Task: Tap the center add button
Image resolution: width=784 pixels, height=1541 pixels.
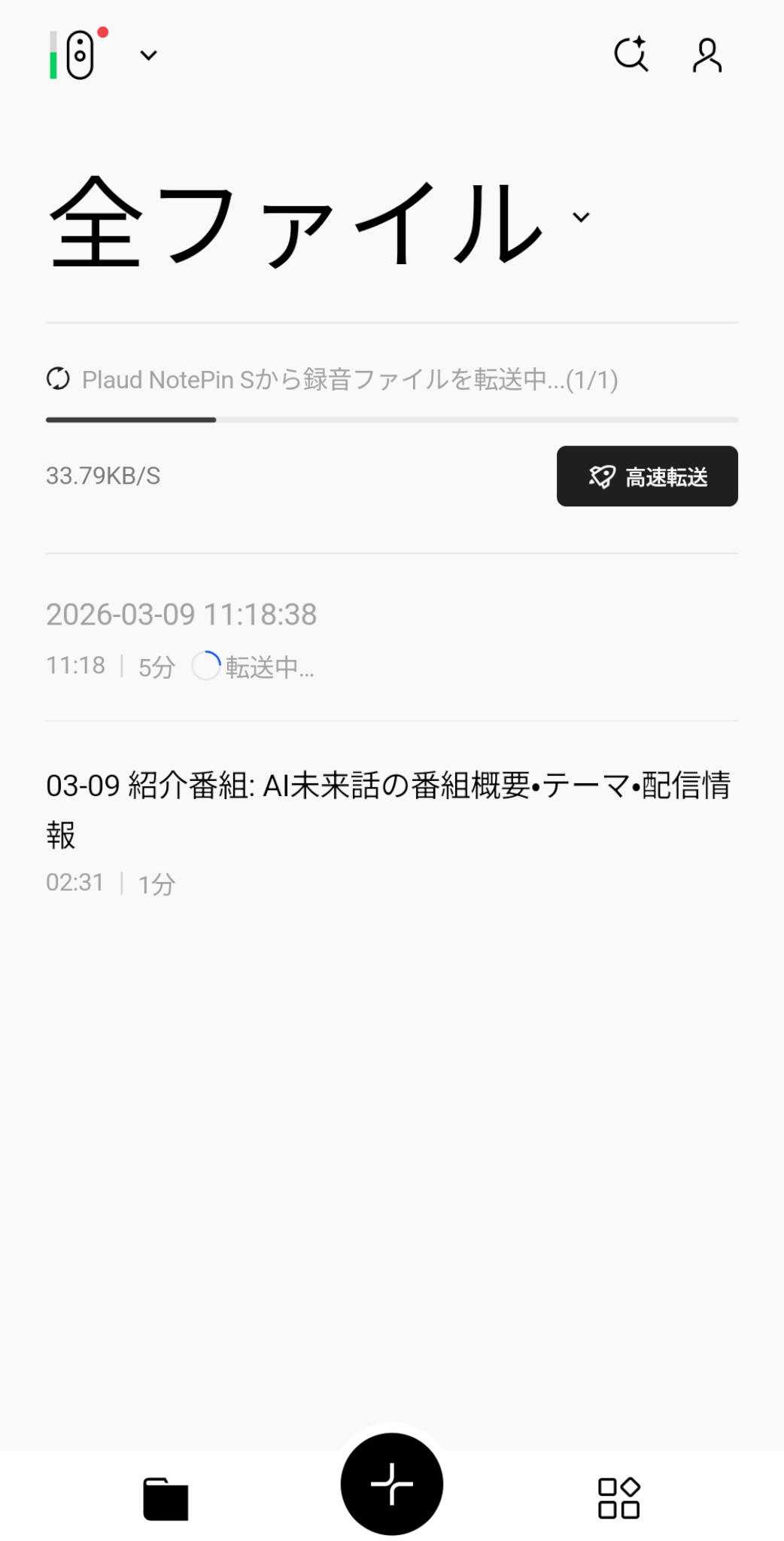Action: pyautogui.click(x=391, y=1484)
